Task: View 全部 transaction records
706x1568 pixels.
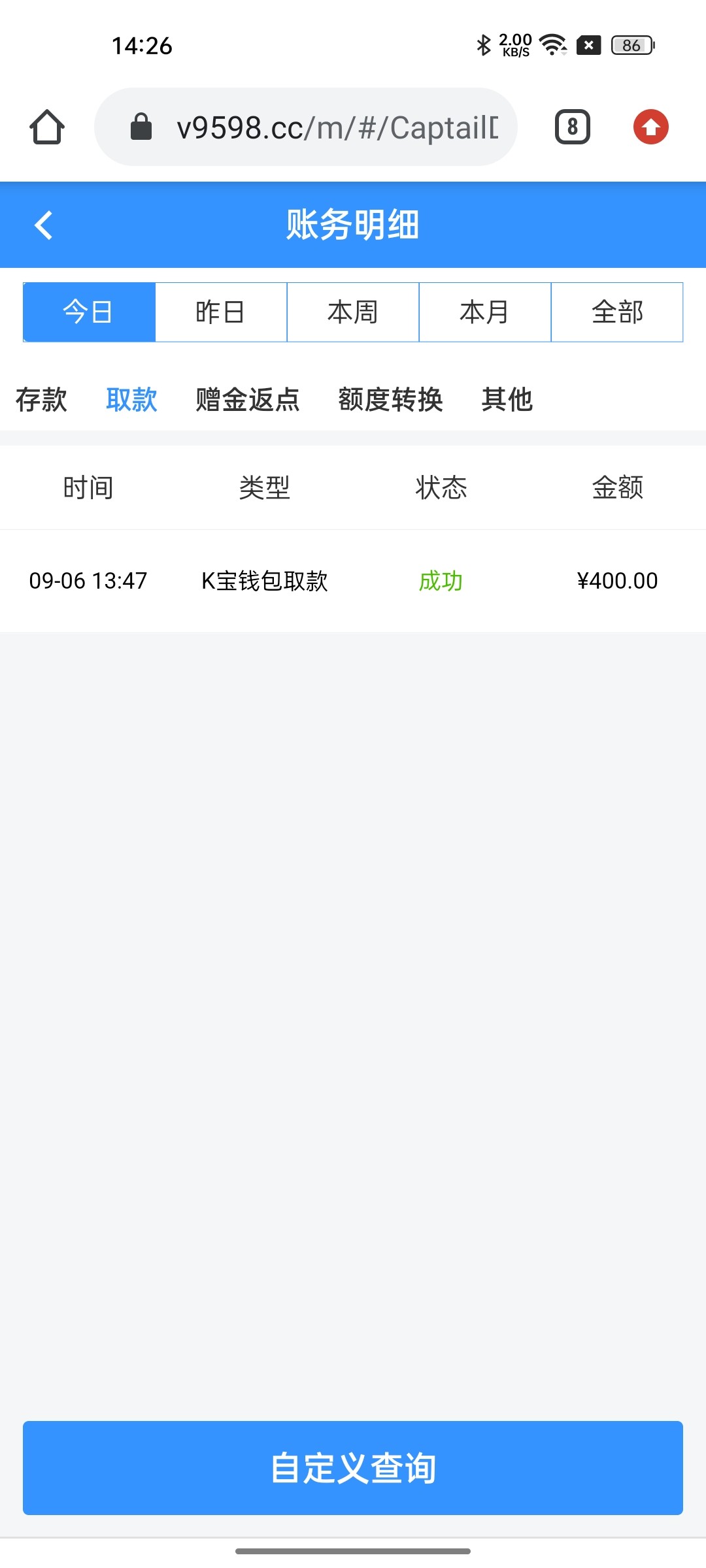Action: (x=617, y=312)
